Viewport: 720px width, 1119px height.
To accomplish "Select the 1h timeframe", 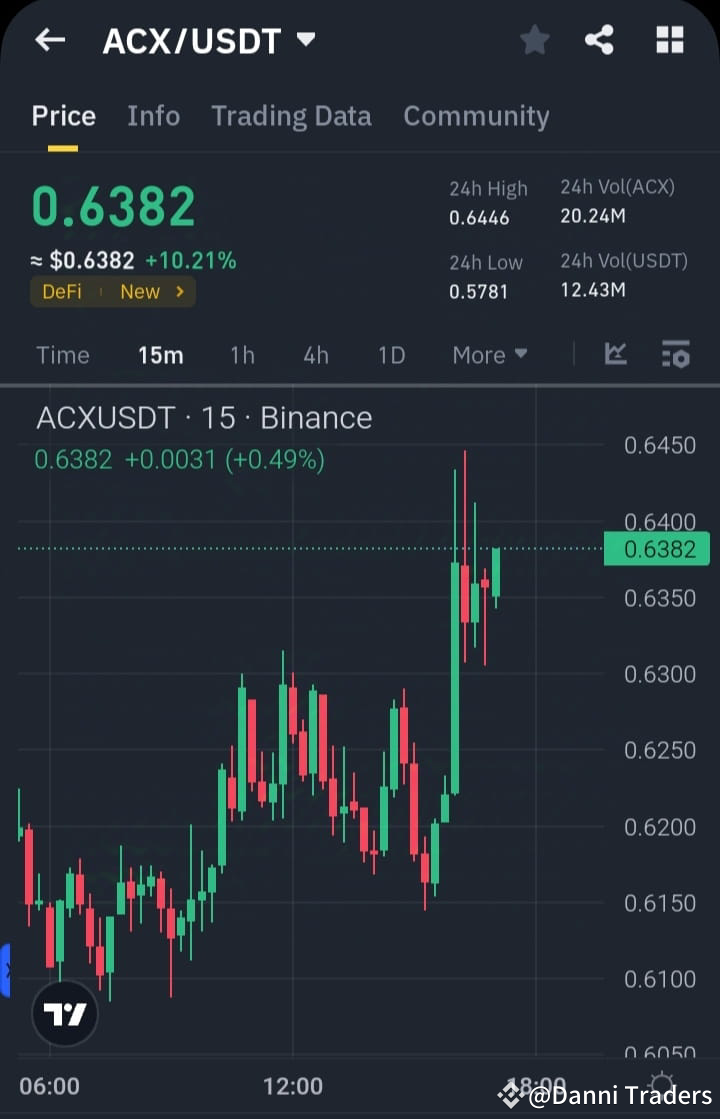I will click(242, 354).
